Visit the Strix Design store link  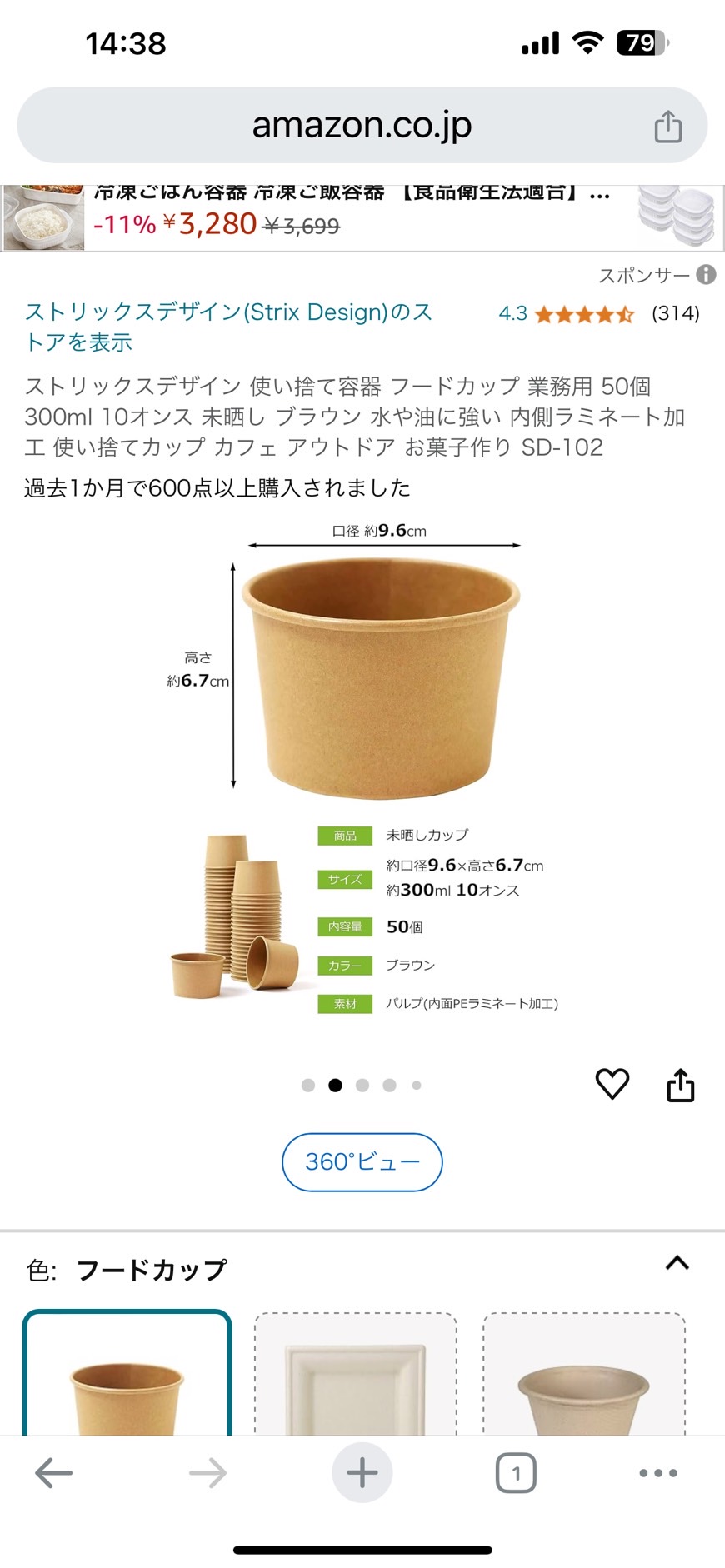pyautogui.click(x=228, y=327)
